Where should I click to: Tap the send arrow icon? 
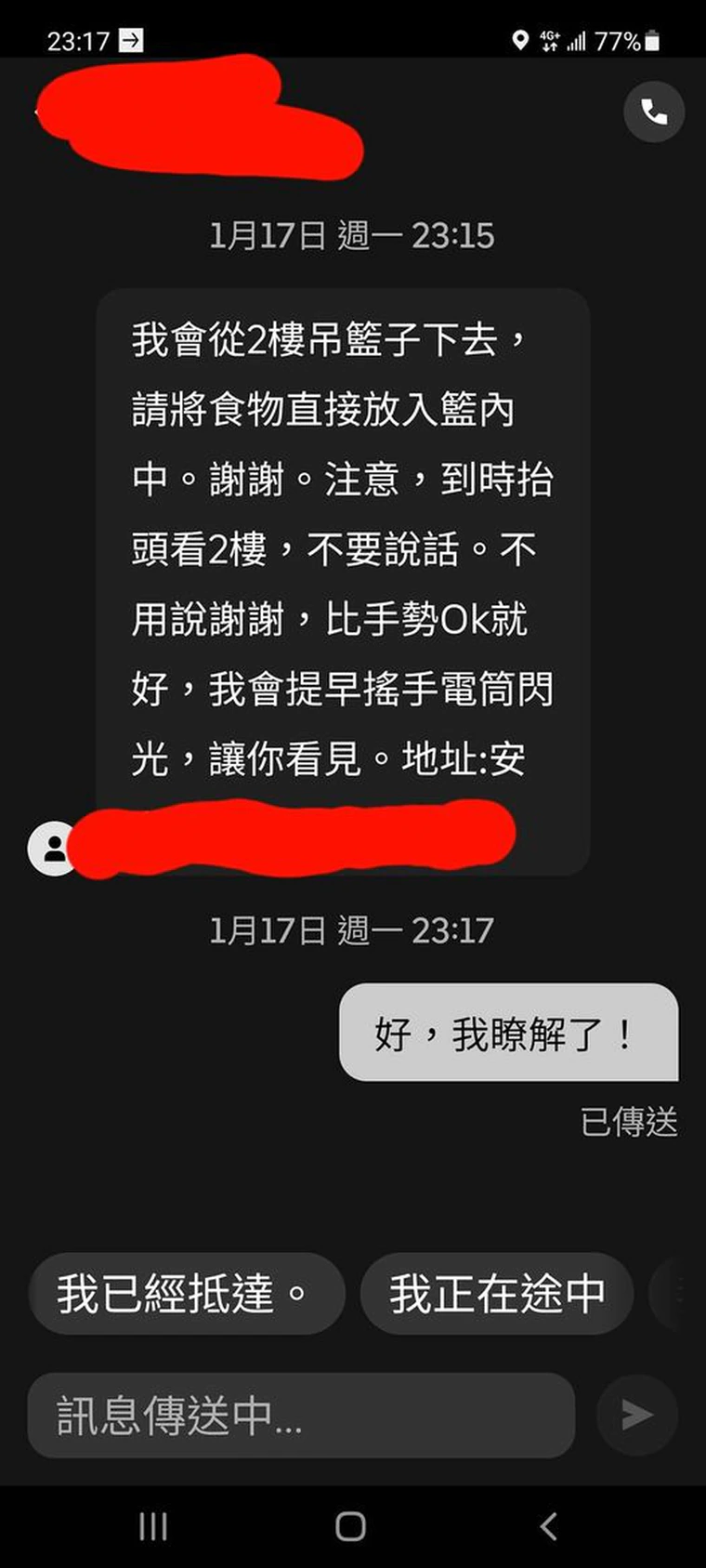[x=637, y=1415]
